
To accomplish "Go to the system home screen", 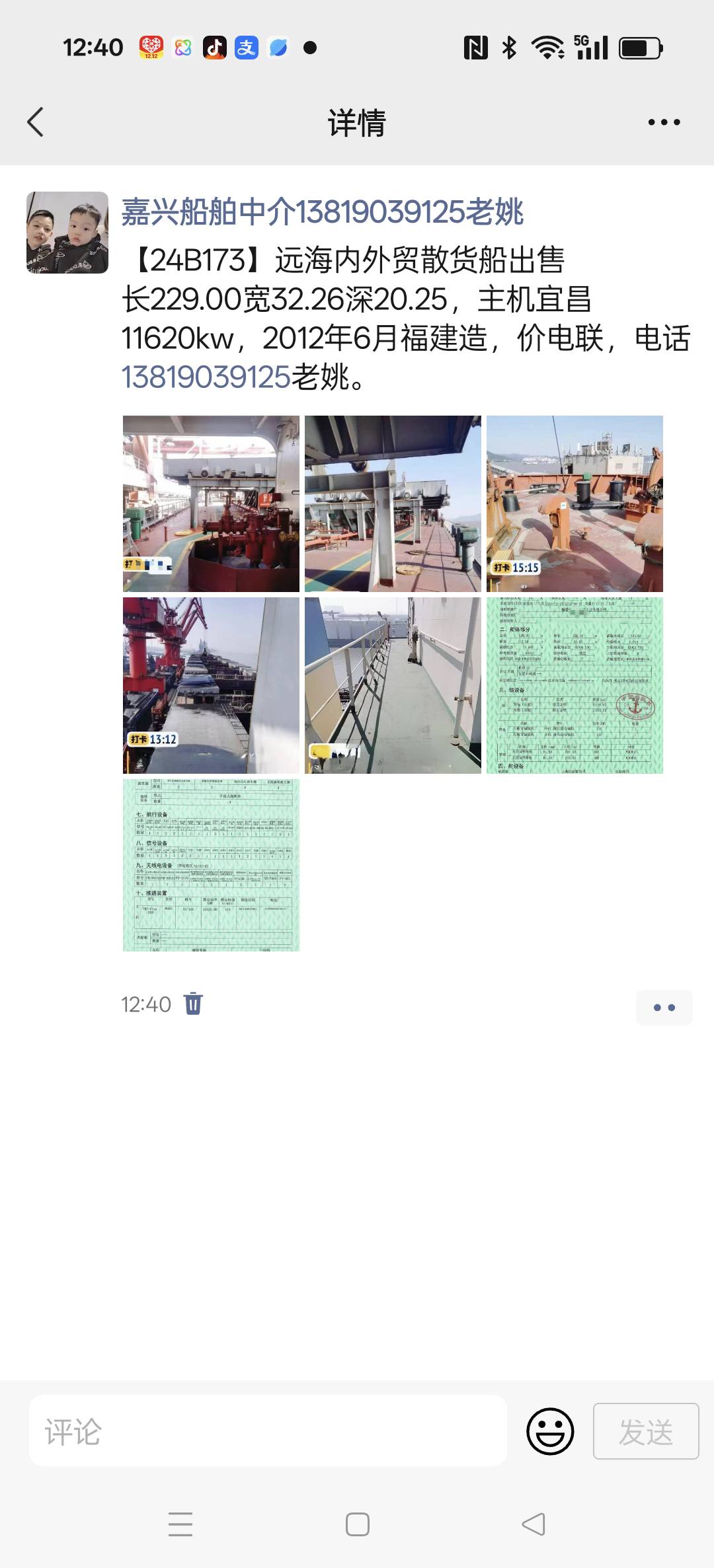I will click(x=357, y=1524).
